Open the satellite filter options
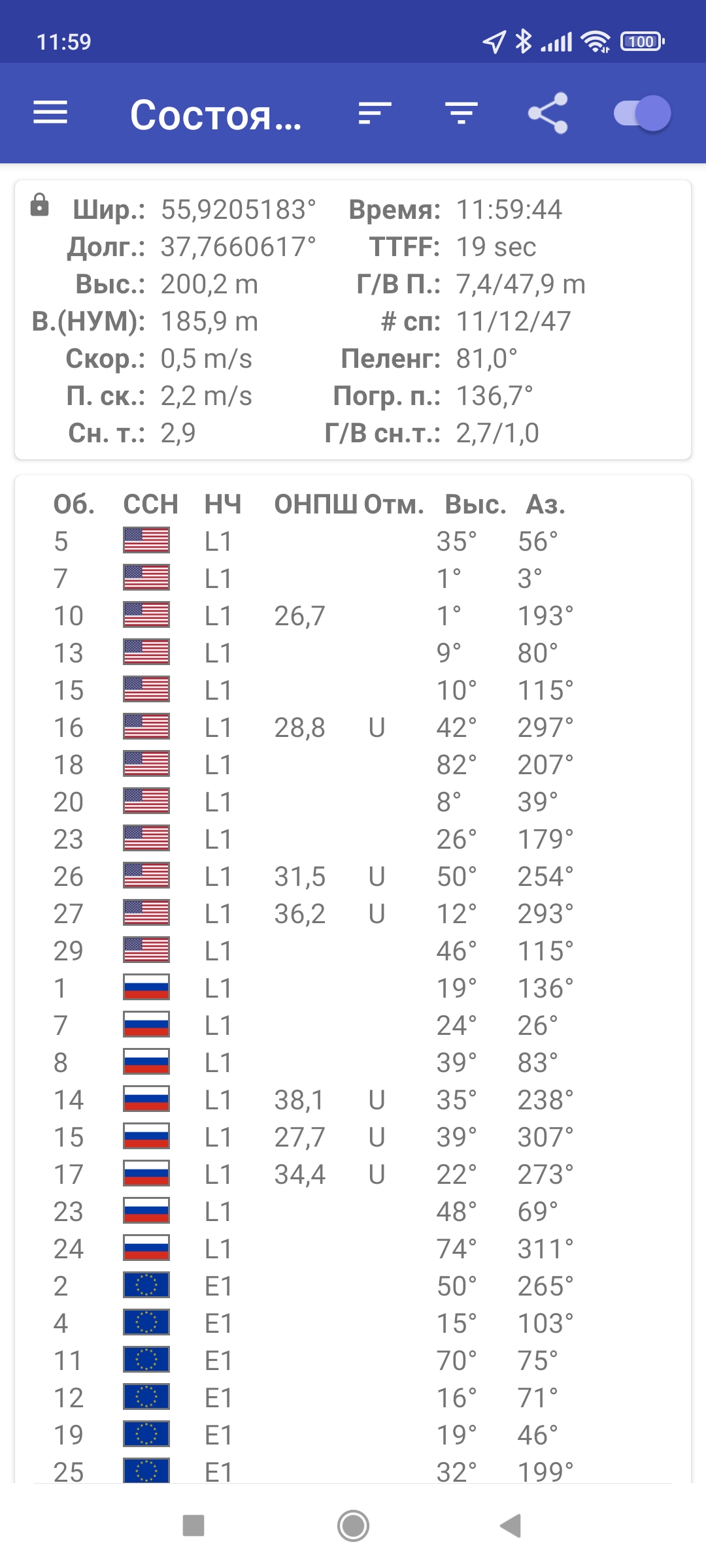Image resolution: width=706 pixels, height=1568 pixels. click(x=462, y=113)
